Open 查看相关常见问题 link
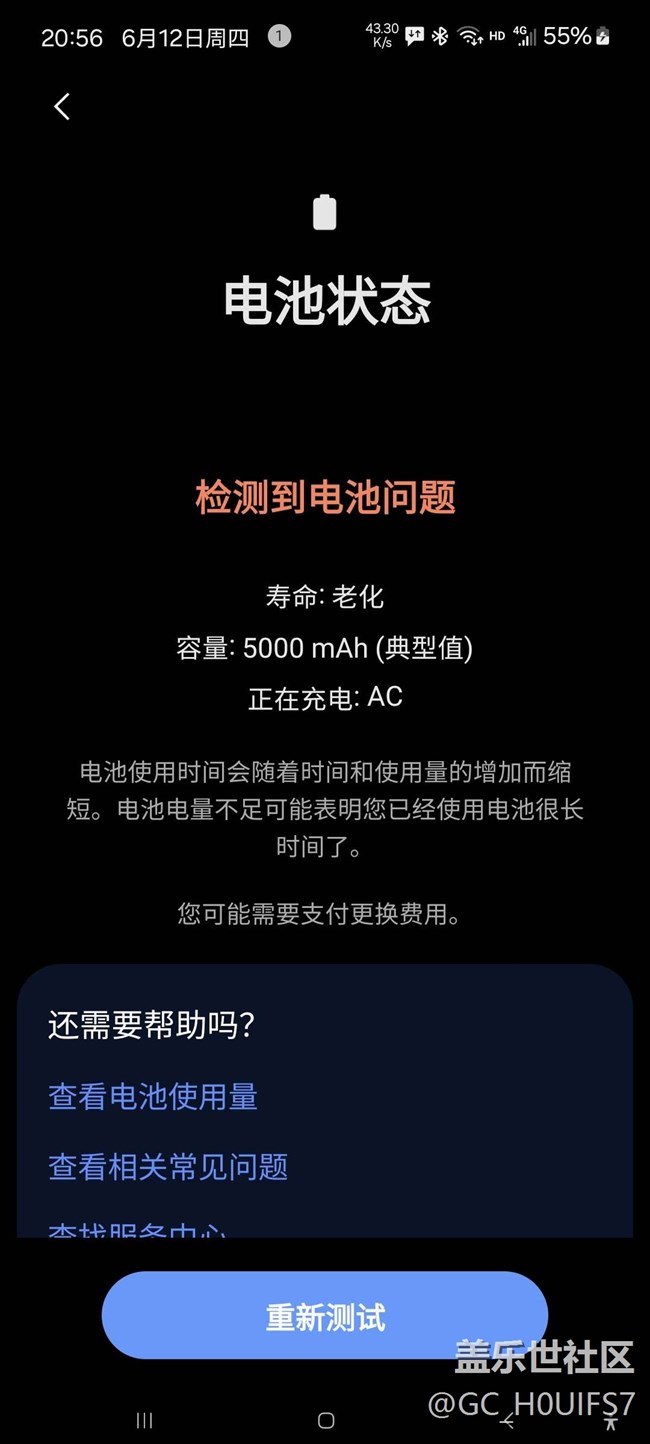 click(168, 1166)
